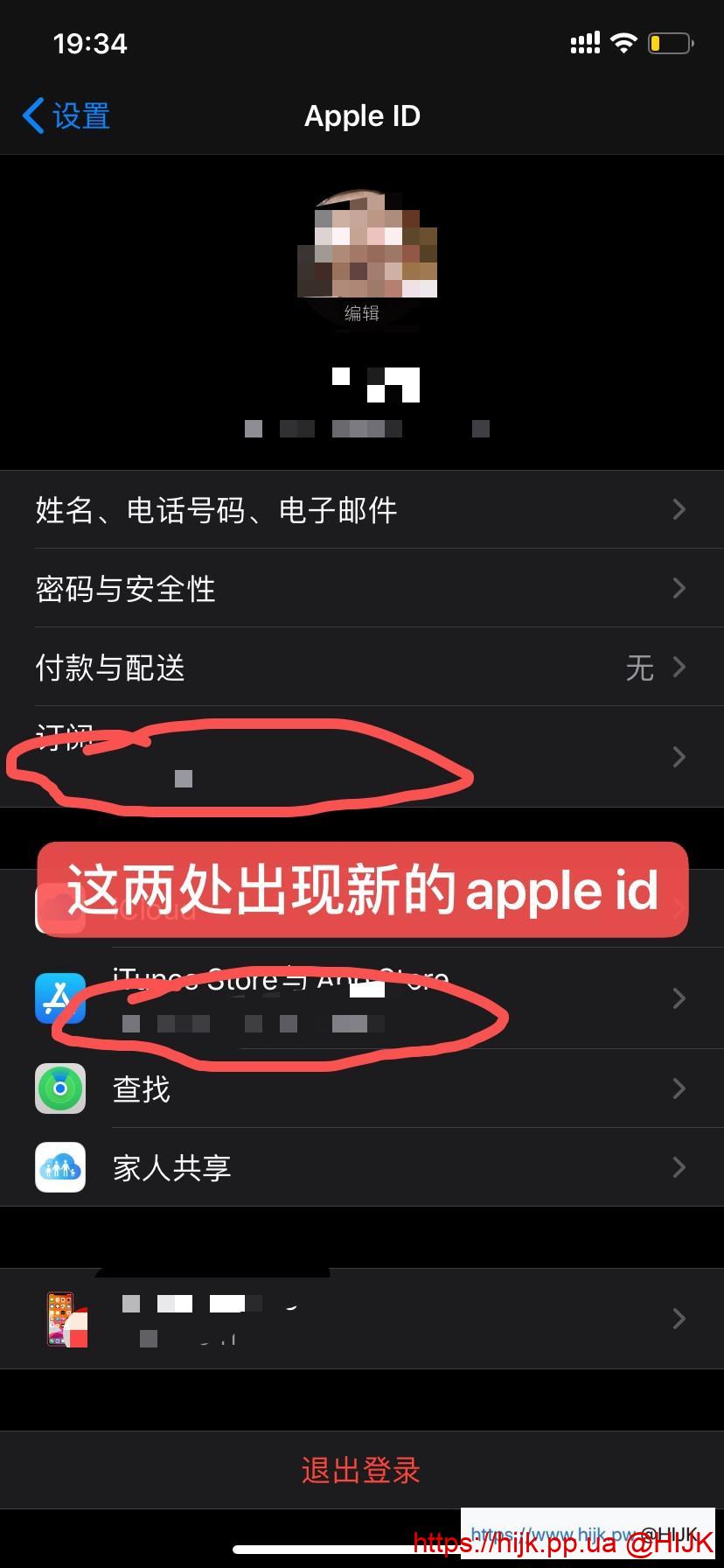Viewport: 724px width, 1568px height.
Task: Expand the 密码与安全性 row chevron
Action: 679,588
